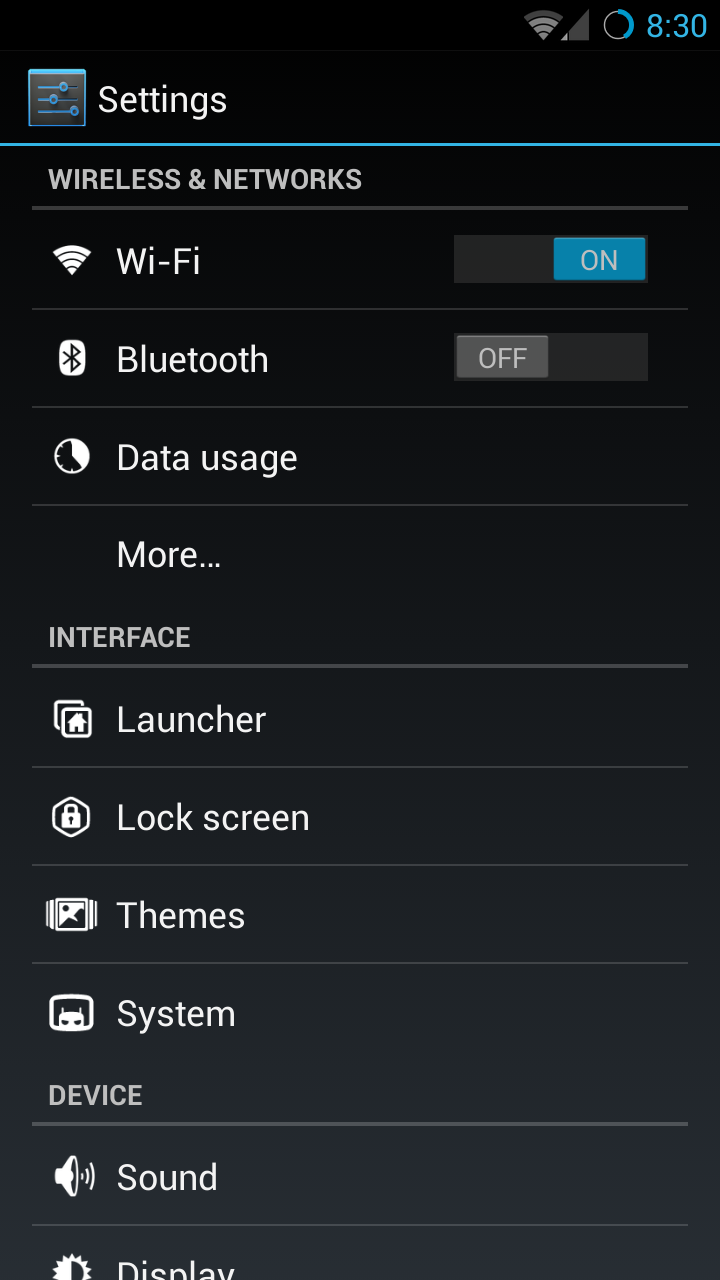Open Bluetooth settings row
This screenshot has height=1280, width=720.
tap(360, 358)
